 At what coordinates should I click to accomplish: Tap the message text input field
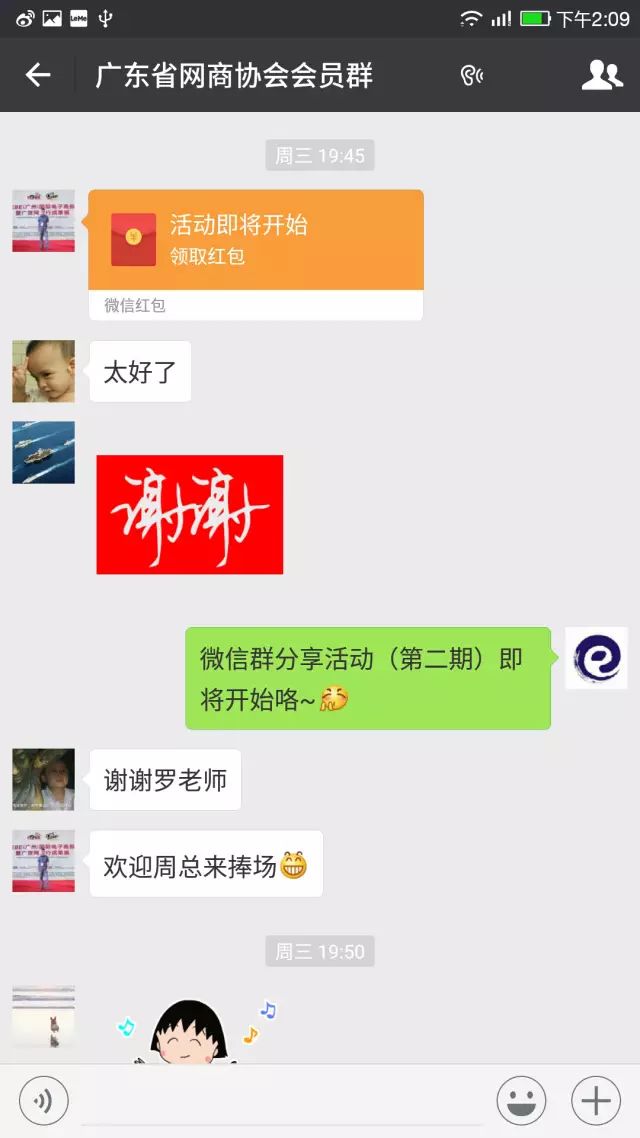(285, 1101)
